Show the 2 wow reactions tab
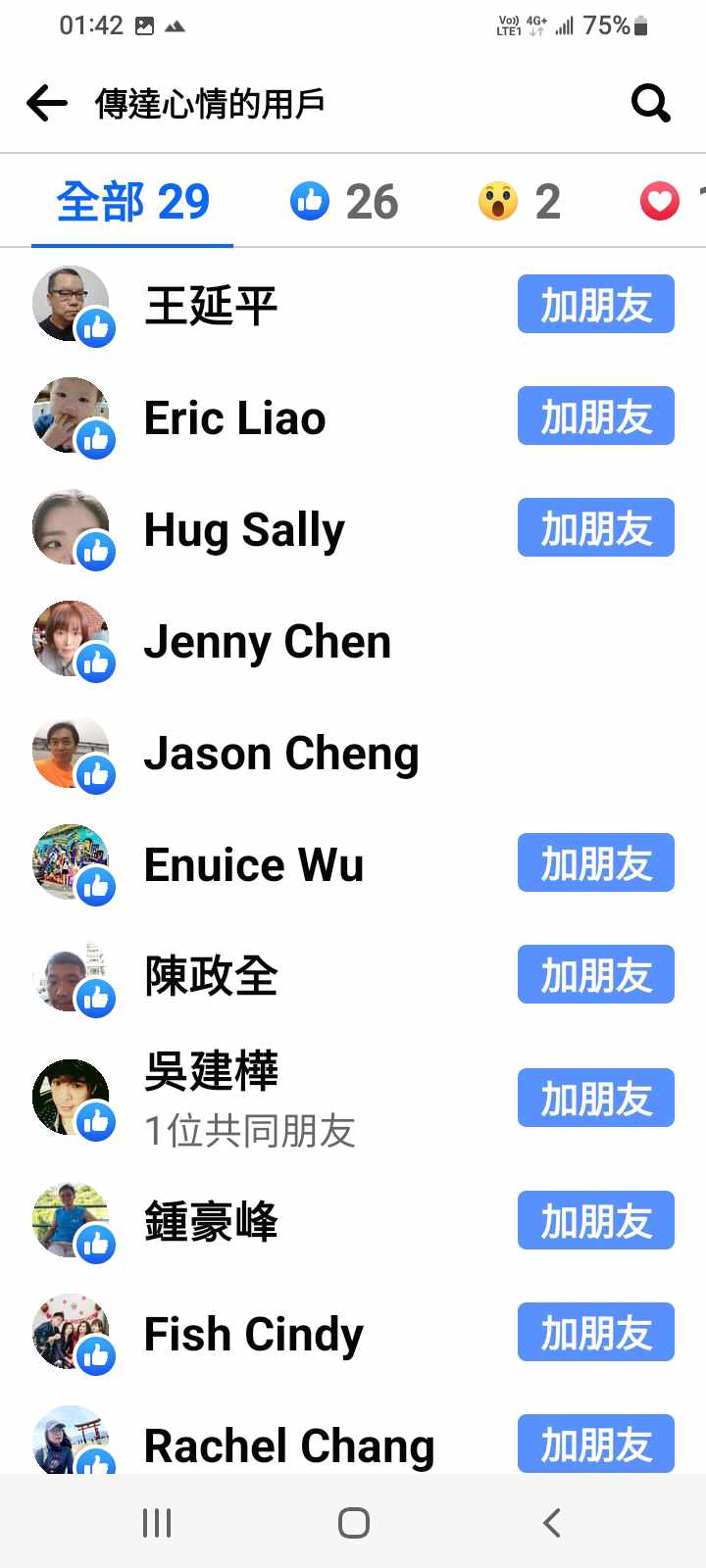This screenshot has height=1568, width=706. 520,202
